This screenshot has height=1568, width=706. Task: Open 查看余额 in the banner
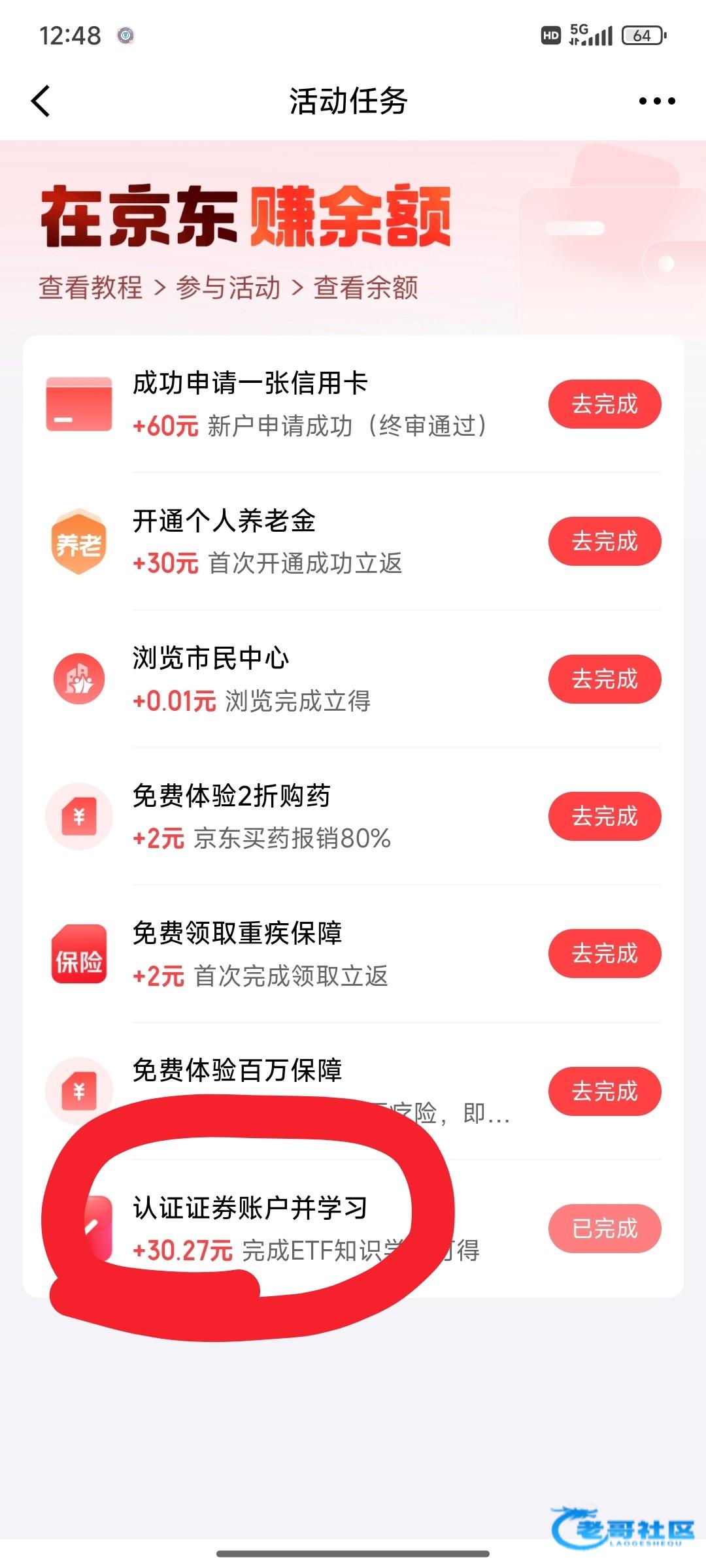365,287
